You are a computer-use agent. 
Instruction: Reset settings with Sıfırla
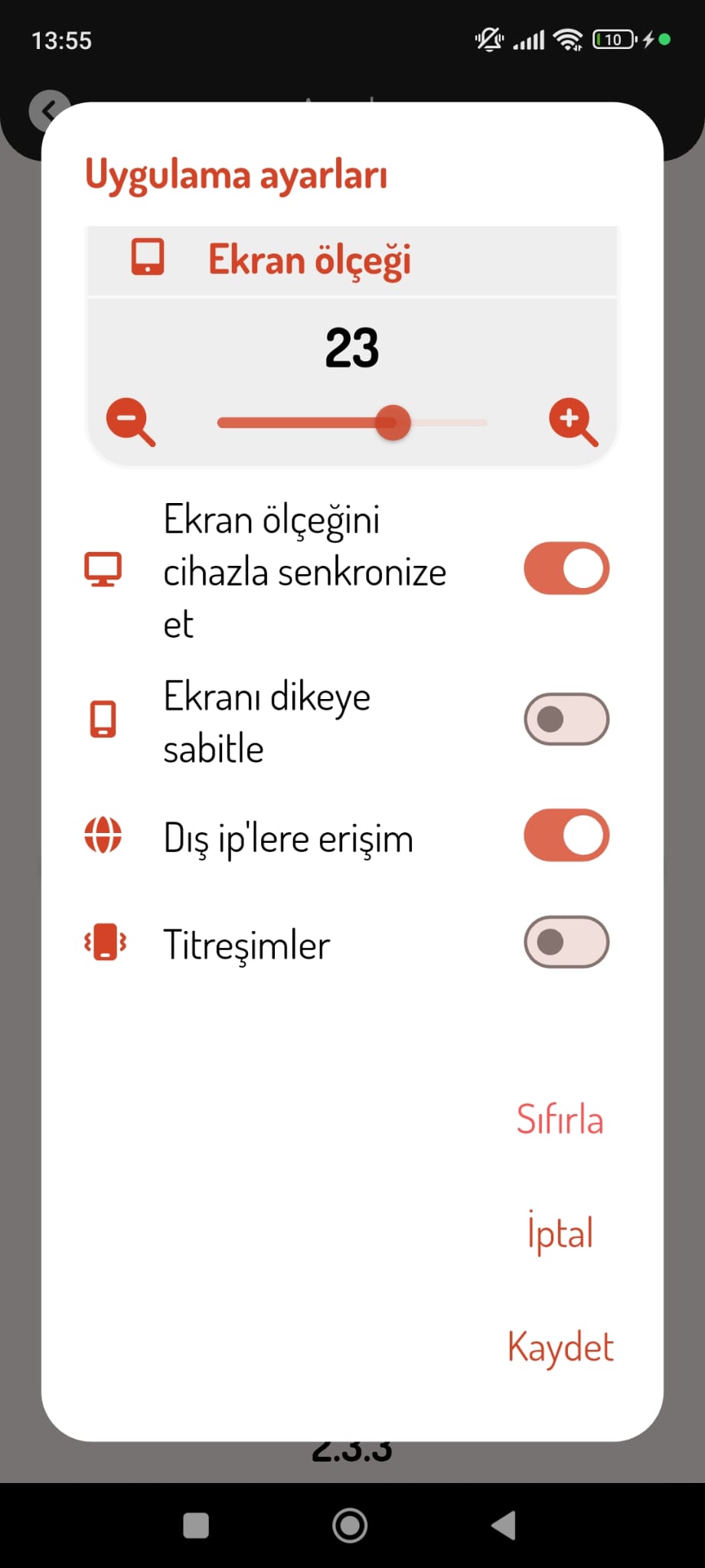pyautogui.click(x=560, y=1119)
